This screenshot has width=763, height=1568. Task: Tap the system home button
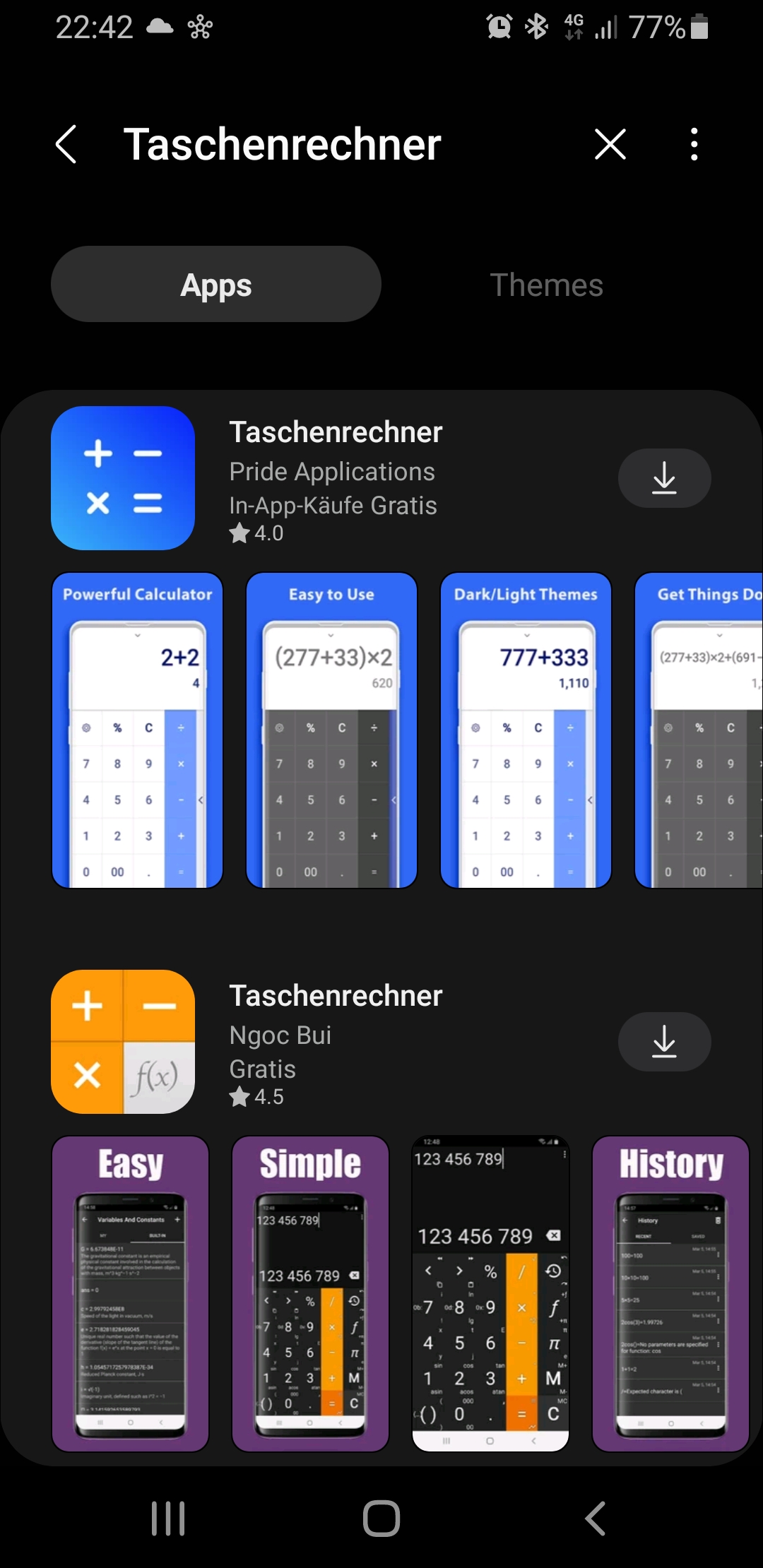[x=381, y=1518]
